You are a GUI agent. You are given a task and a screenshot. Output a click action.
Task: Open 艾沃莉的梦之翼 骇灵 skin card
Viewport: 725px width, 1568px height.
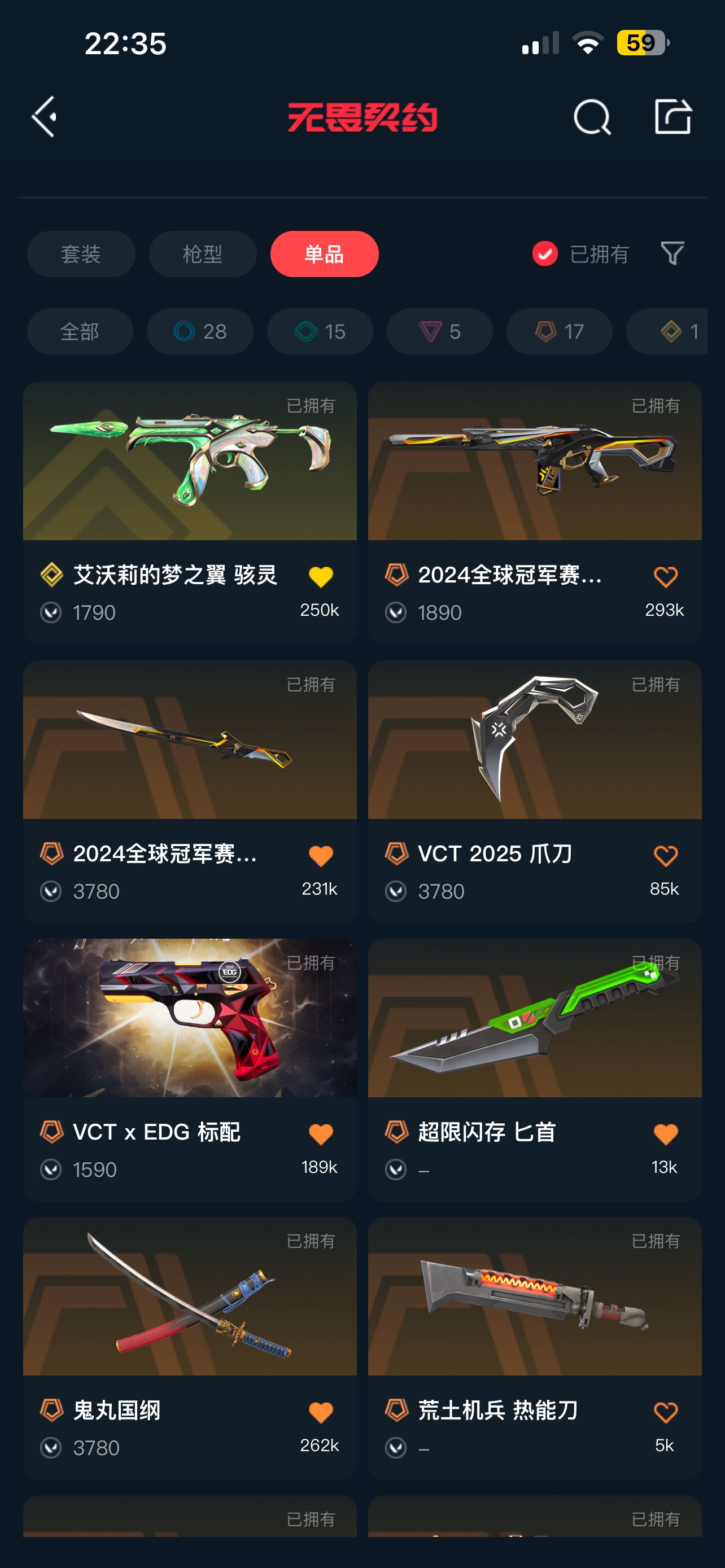click(x=190, y=513)
